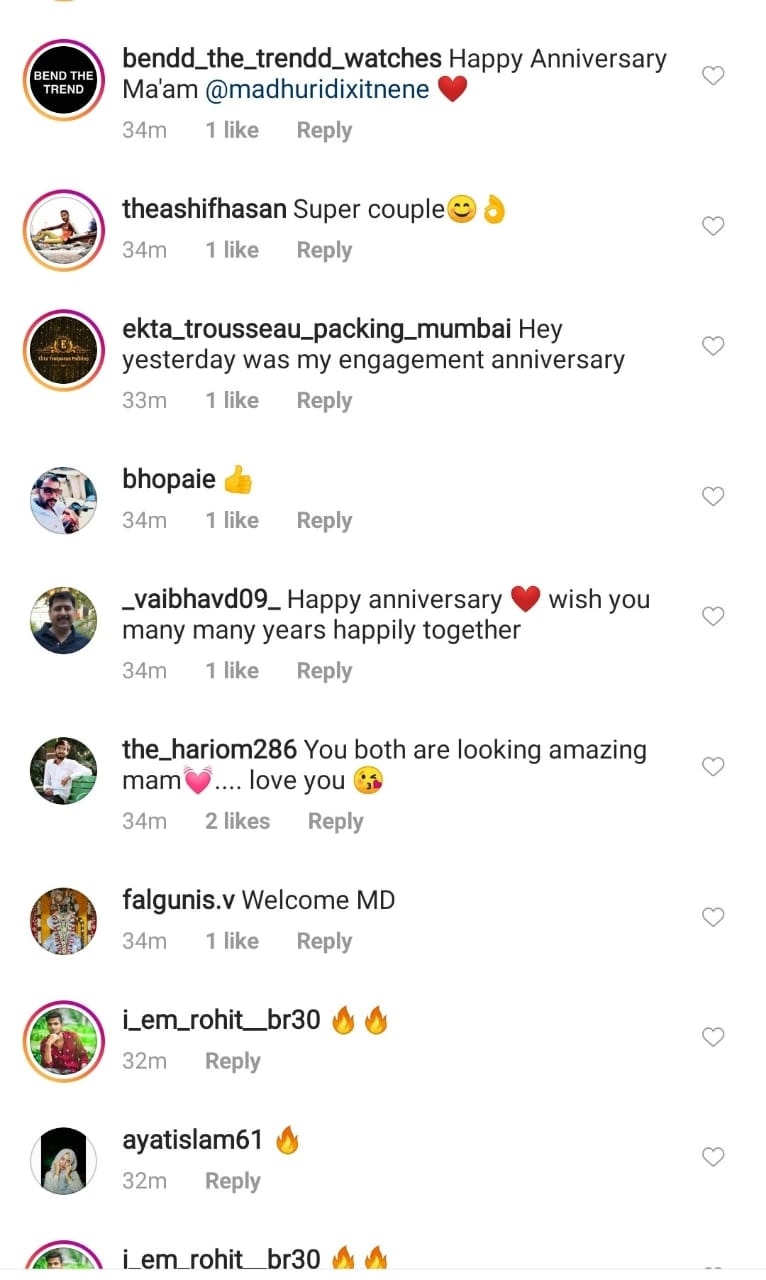The width and height of the screenshot is (766, 1280).
Task: Like _vaibhavd09_'s Happy anniversary comment
Action: pos(712,616)
